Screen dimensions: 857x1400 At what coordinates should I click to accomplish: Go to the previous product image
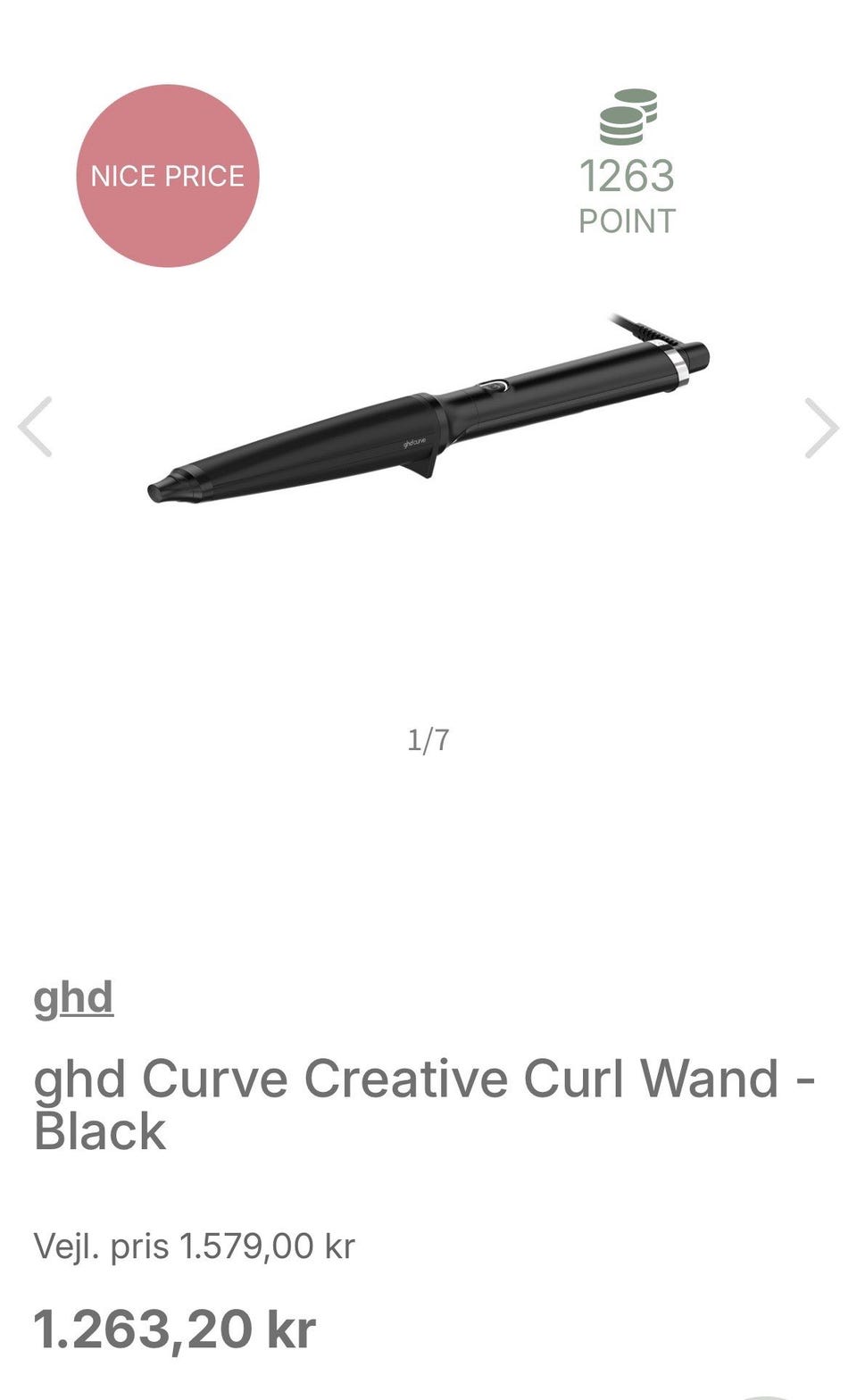point(35,427)
